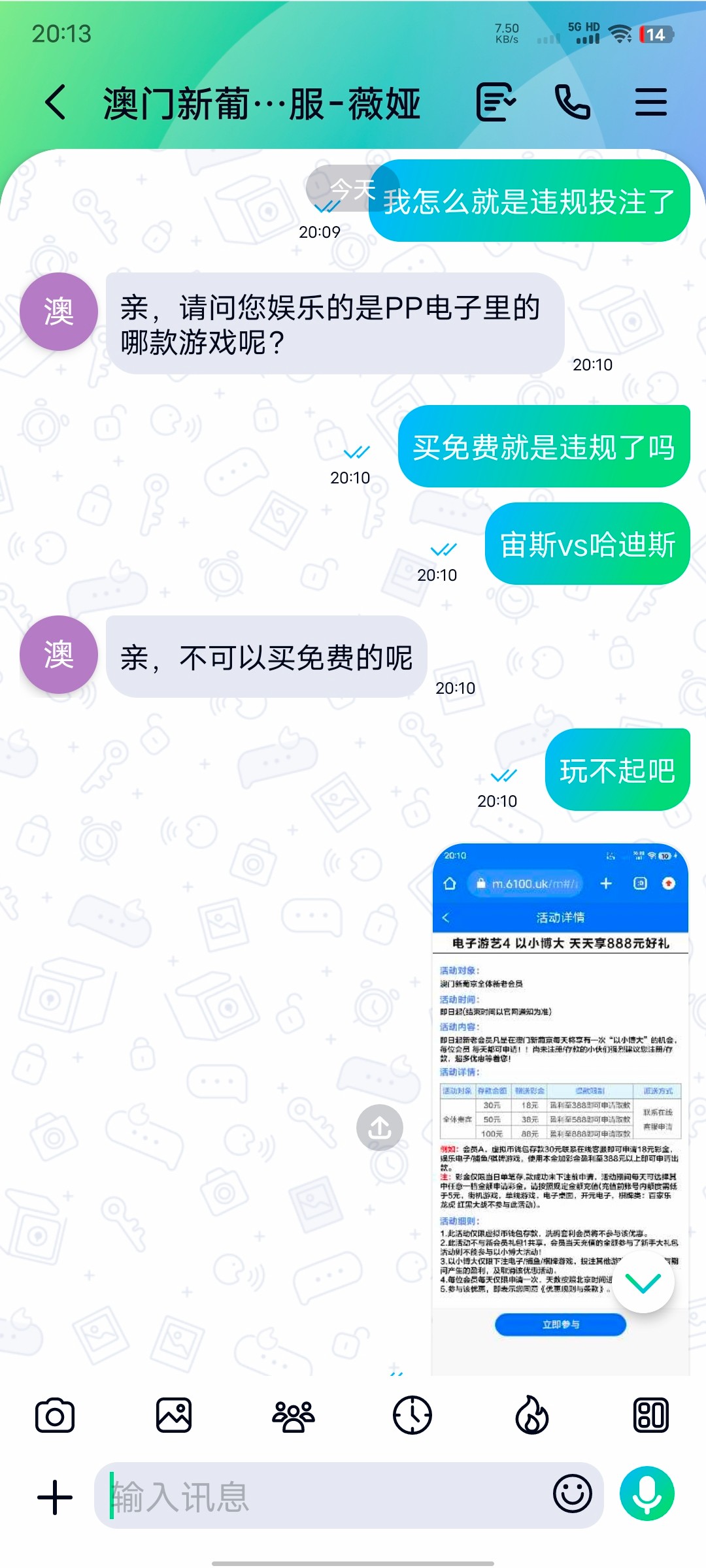Open the photo gallery picker
This screenshot has height=1568, width=706.
point(174,1416)
